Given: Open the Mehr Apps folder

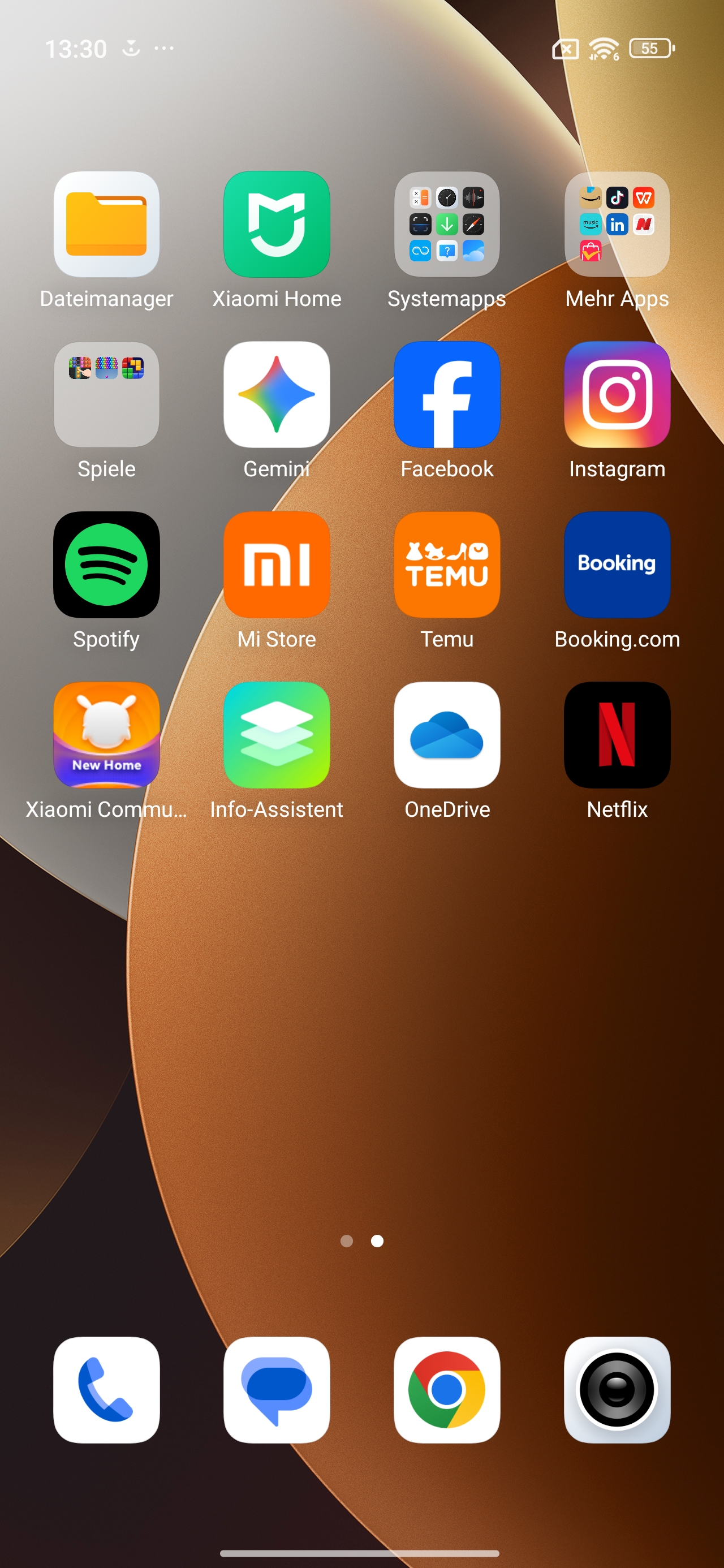Looking at the screenshot, I should (617, 224).
